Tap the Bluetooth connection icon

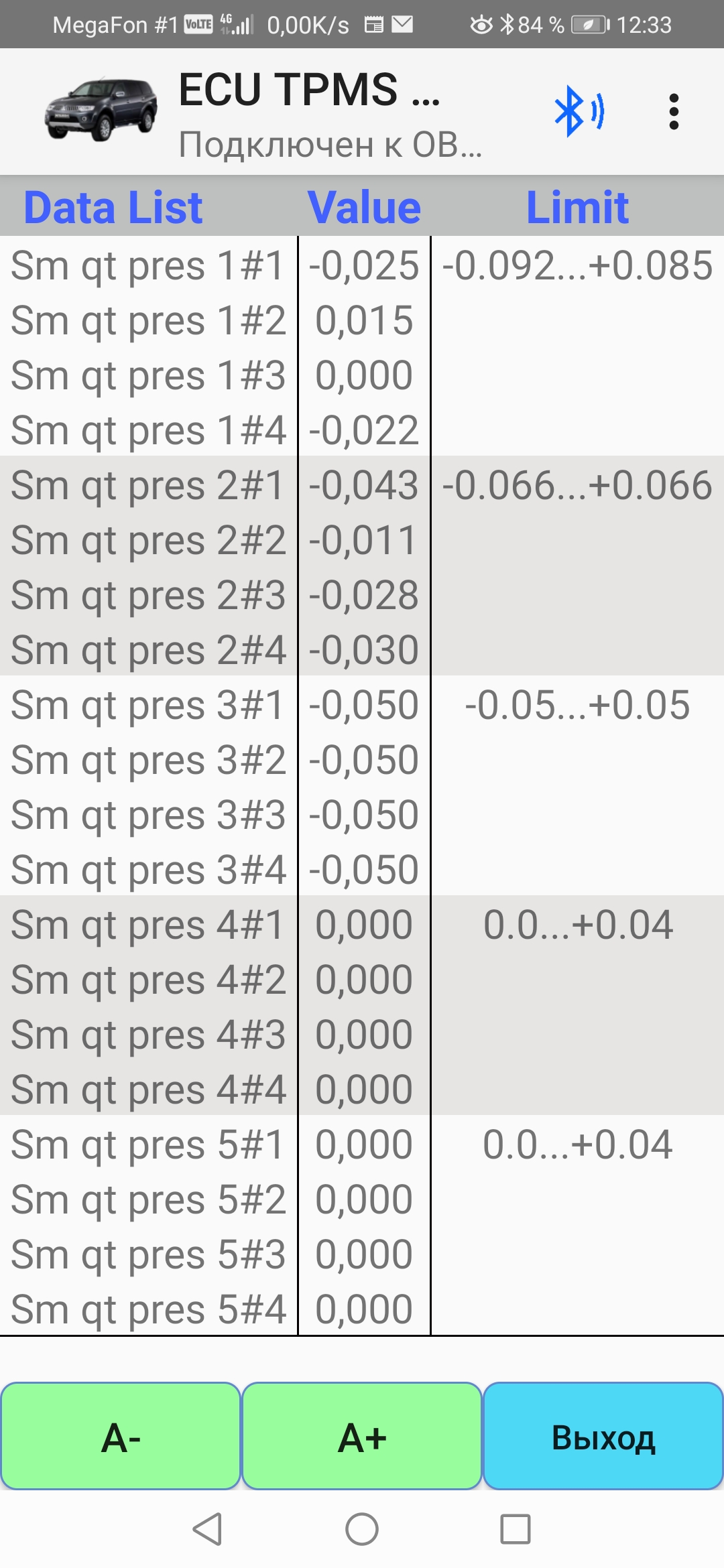[x=579, y=111]
